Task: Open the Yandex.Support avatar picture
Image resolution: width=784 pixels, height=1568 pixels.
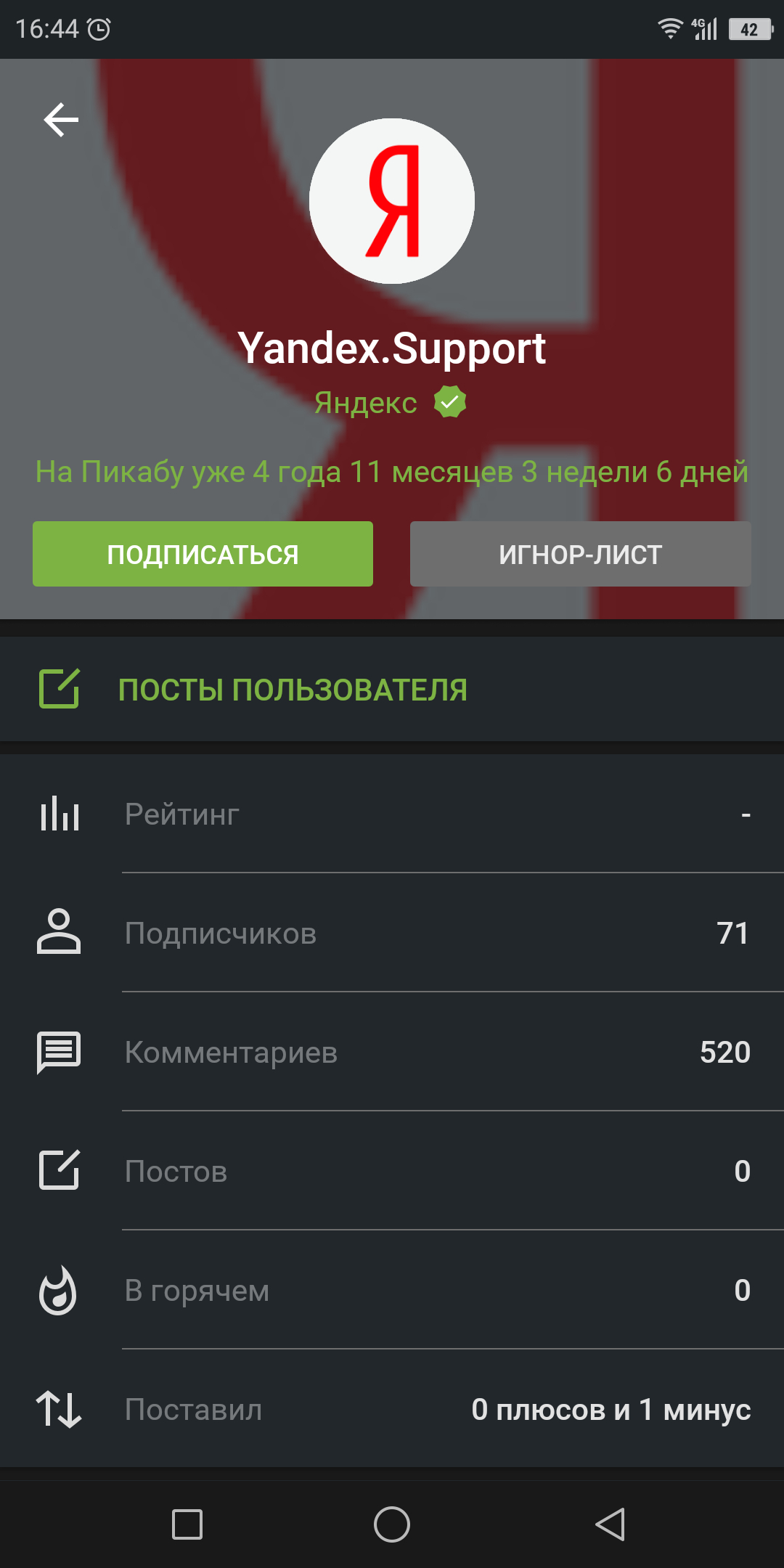Action: click(392, 201)
